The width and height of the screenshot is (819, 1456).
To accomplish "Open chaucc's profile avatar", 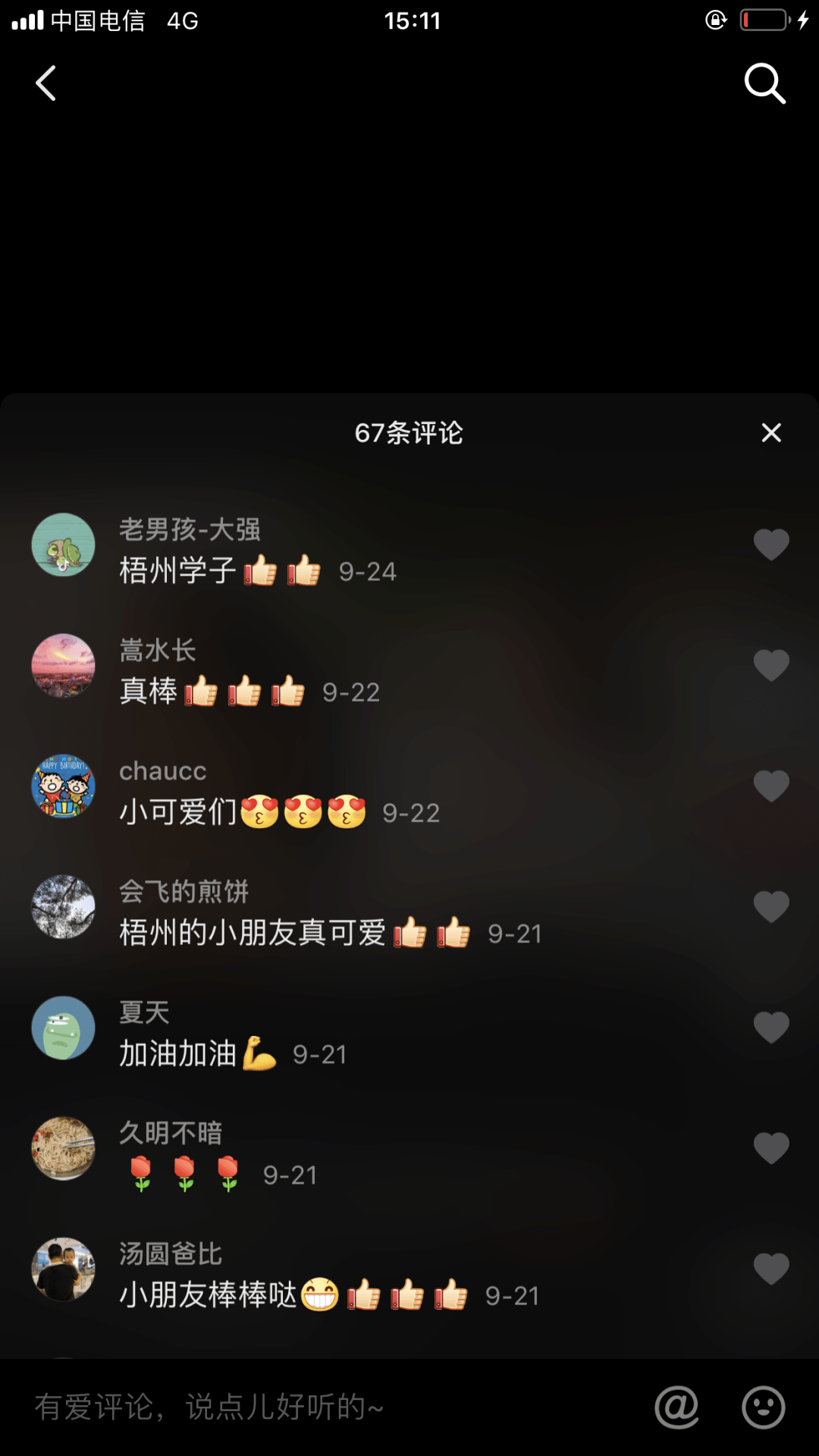I will click(63, 786).
